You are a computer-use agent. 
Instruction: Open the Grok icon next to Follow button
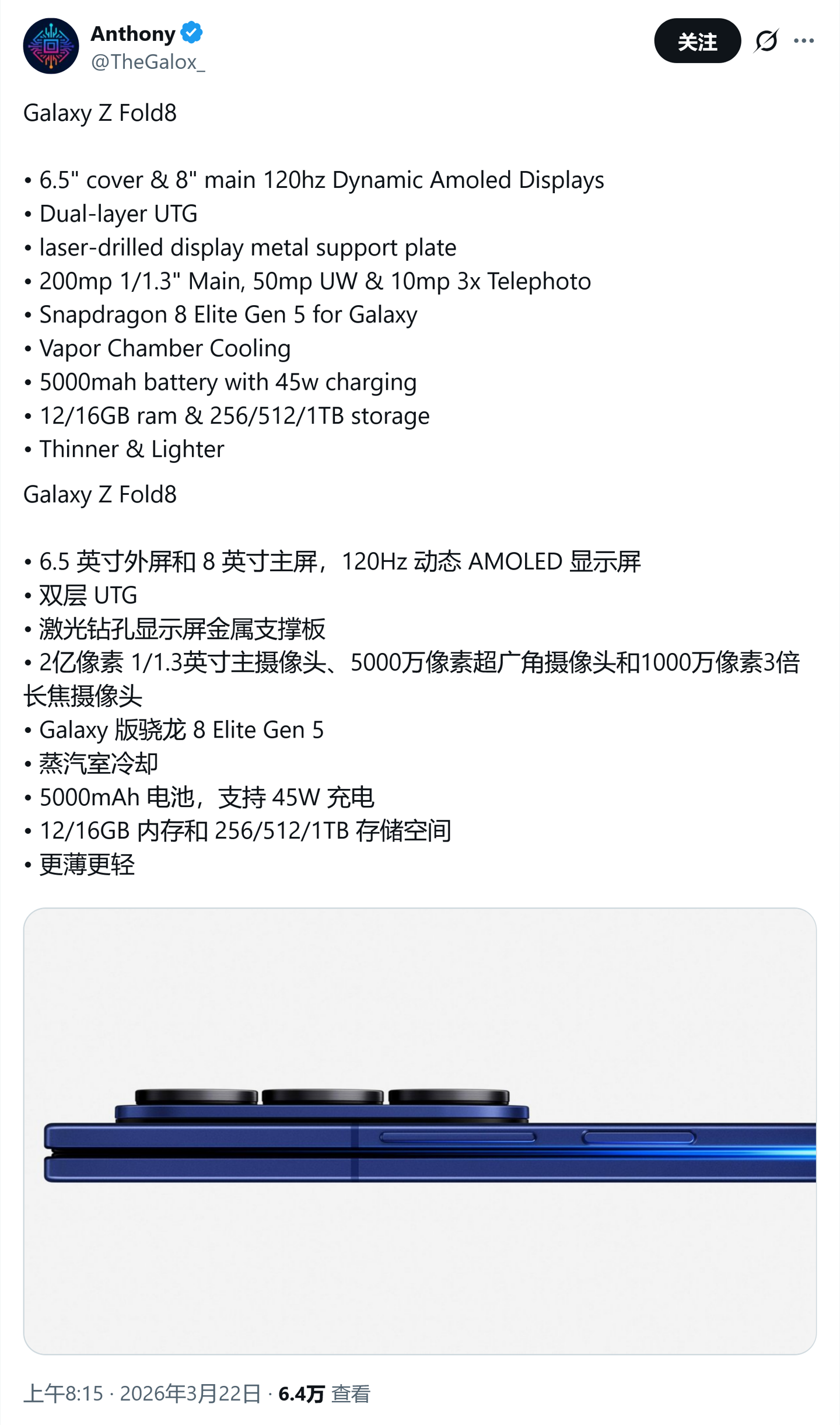pyautogui.click(x=767, y=41)
